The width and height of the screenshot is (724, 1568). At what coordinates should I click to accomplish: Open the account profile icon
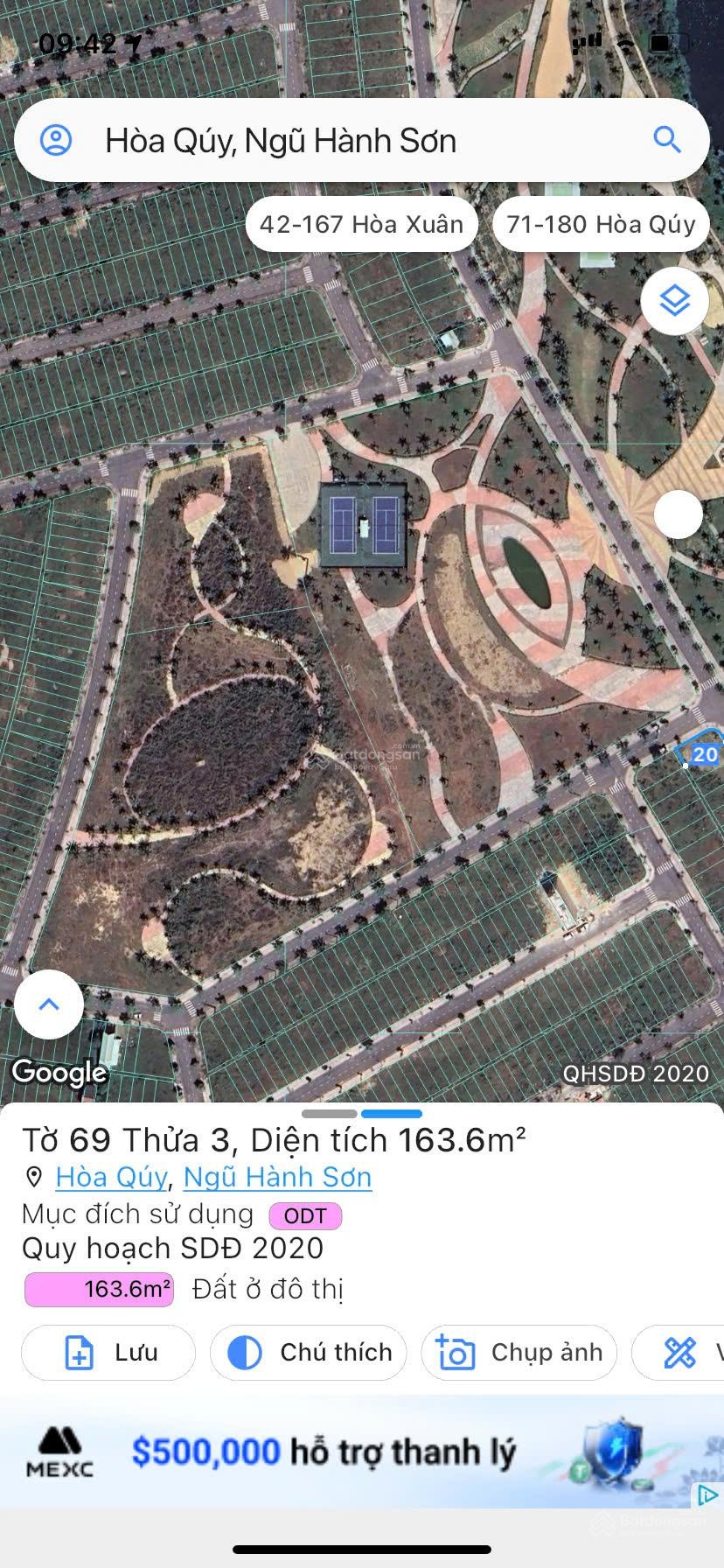click(x=56, y=140)
